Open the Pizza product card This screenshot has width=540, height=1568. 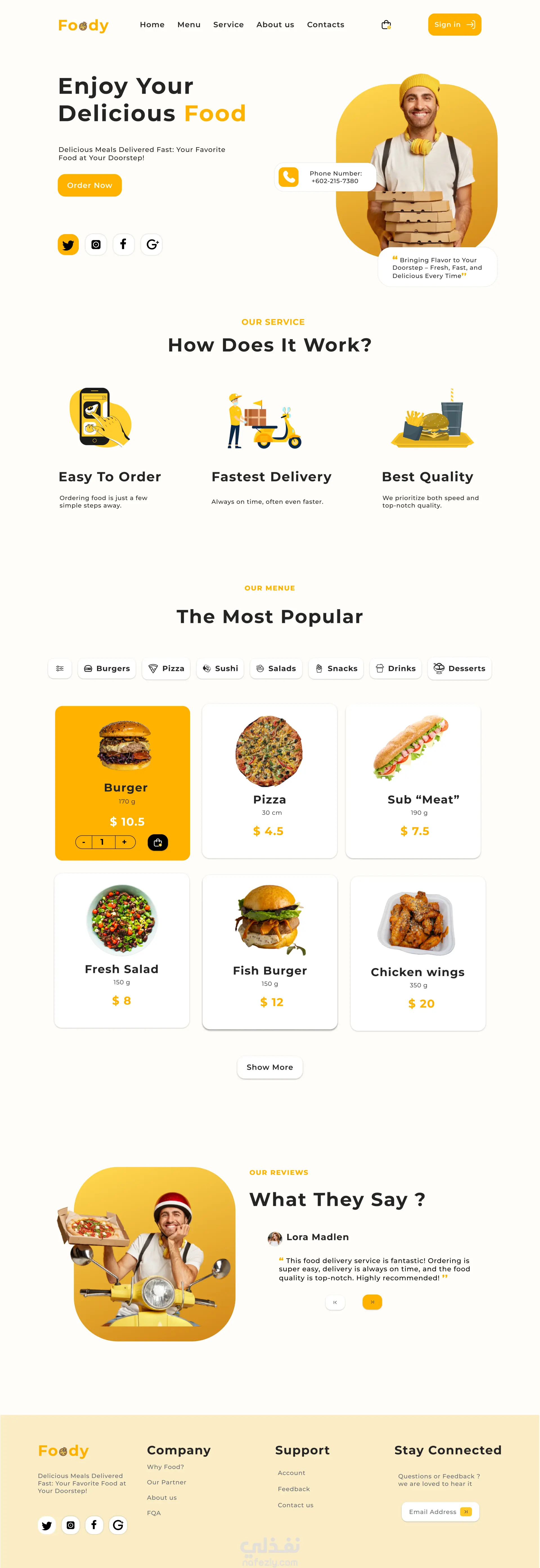point(269,780)
